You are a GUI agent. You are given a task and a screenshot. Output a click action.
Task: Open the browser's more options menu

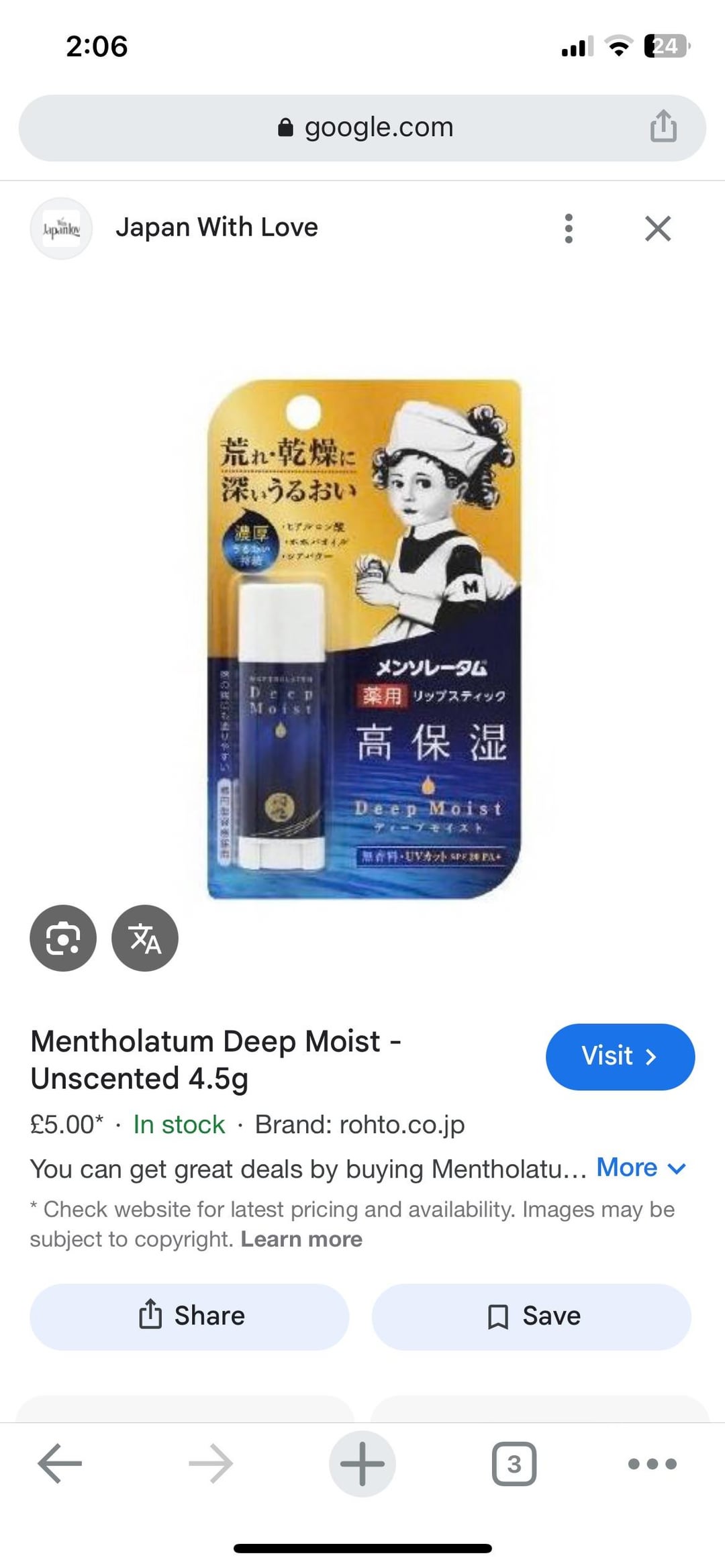(x=652, y=1463)
